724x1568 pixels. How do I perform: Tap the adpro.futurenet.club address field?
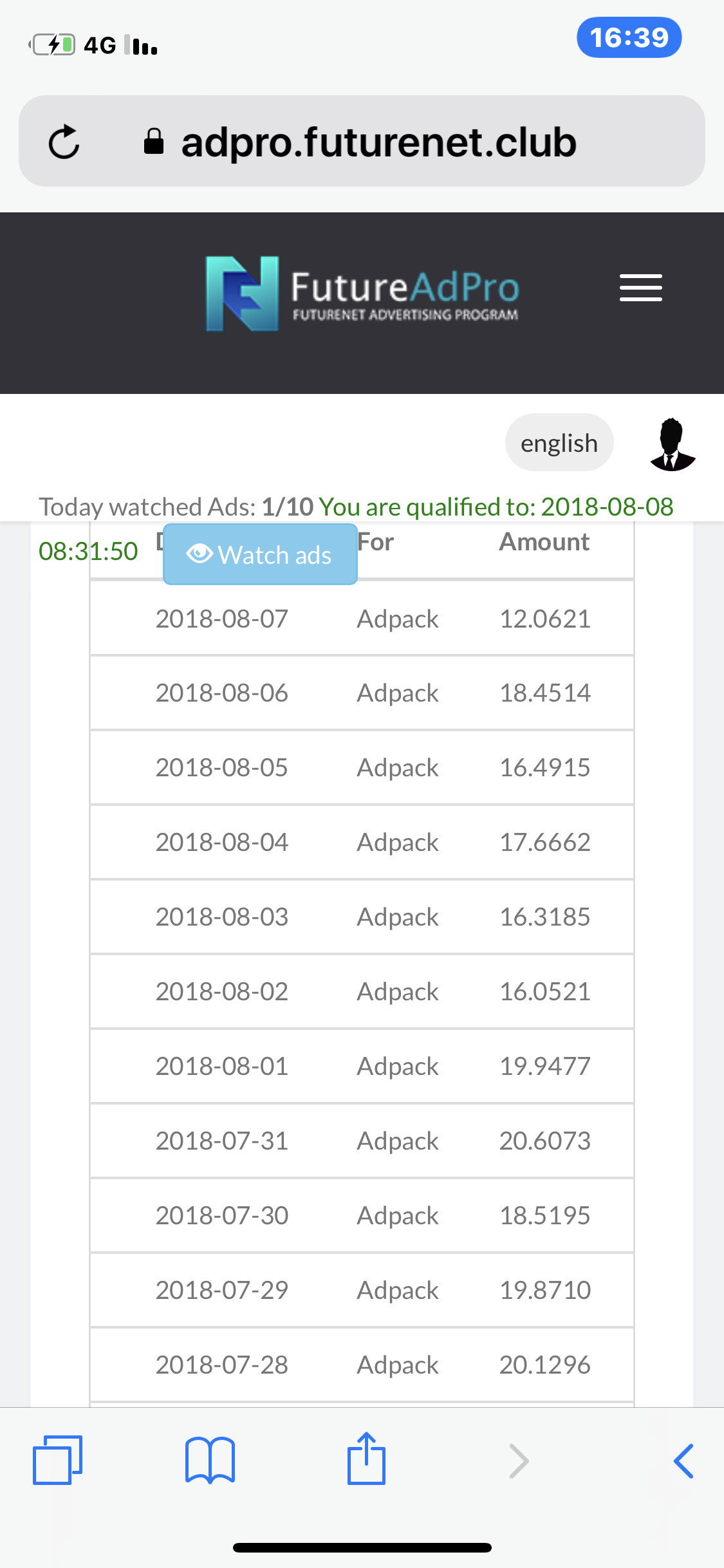378,142
